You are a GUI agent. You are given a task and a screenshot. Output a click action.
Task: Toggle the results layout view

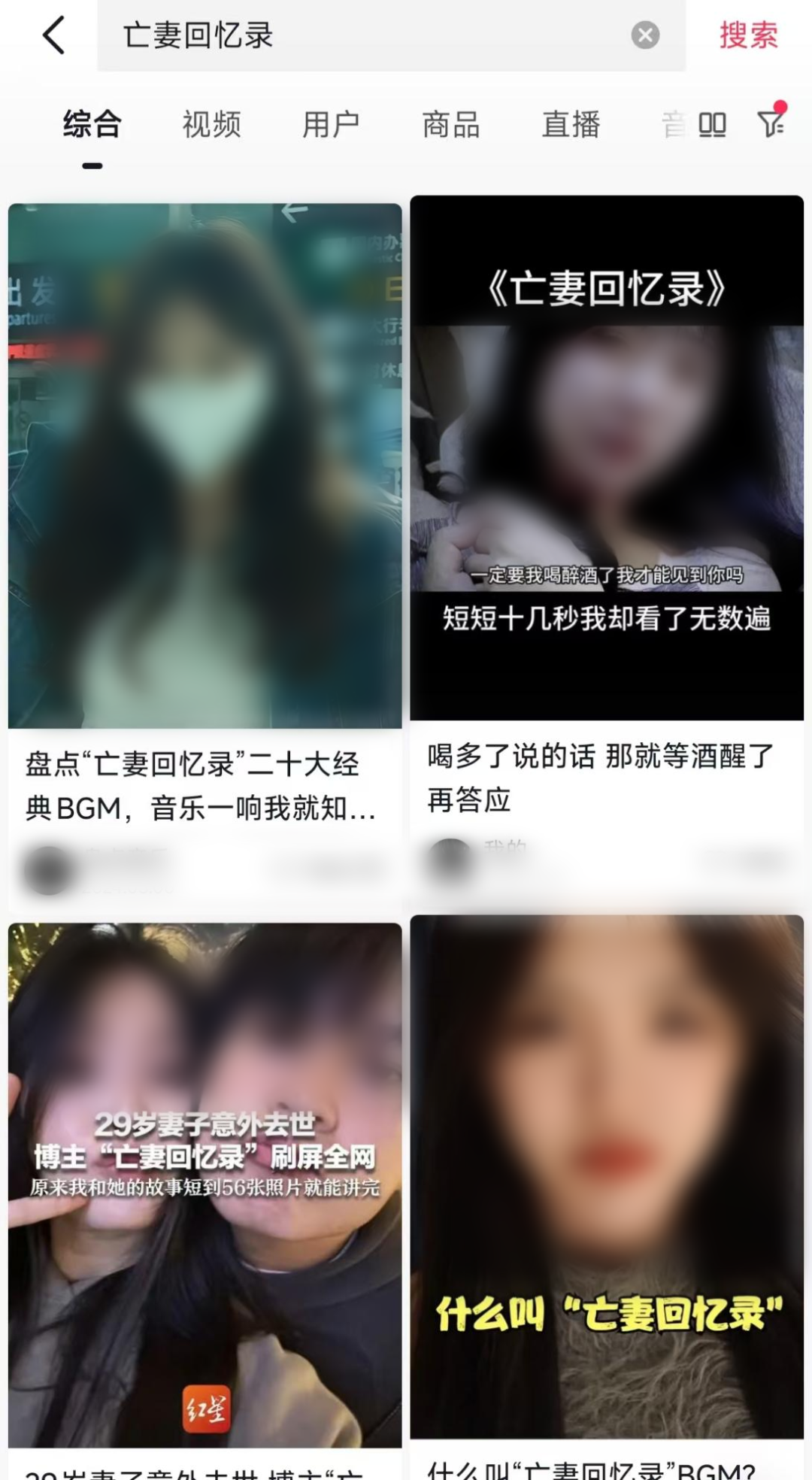pos(712,125)
